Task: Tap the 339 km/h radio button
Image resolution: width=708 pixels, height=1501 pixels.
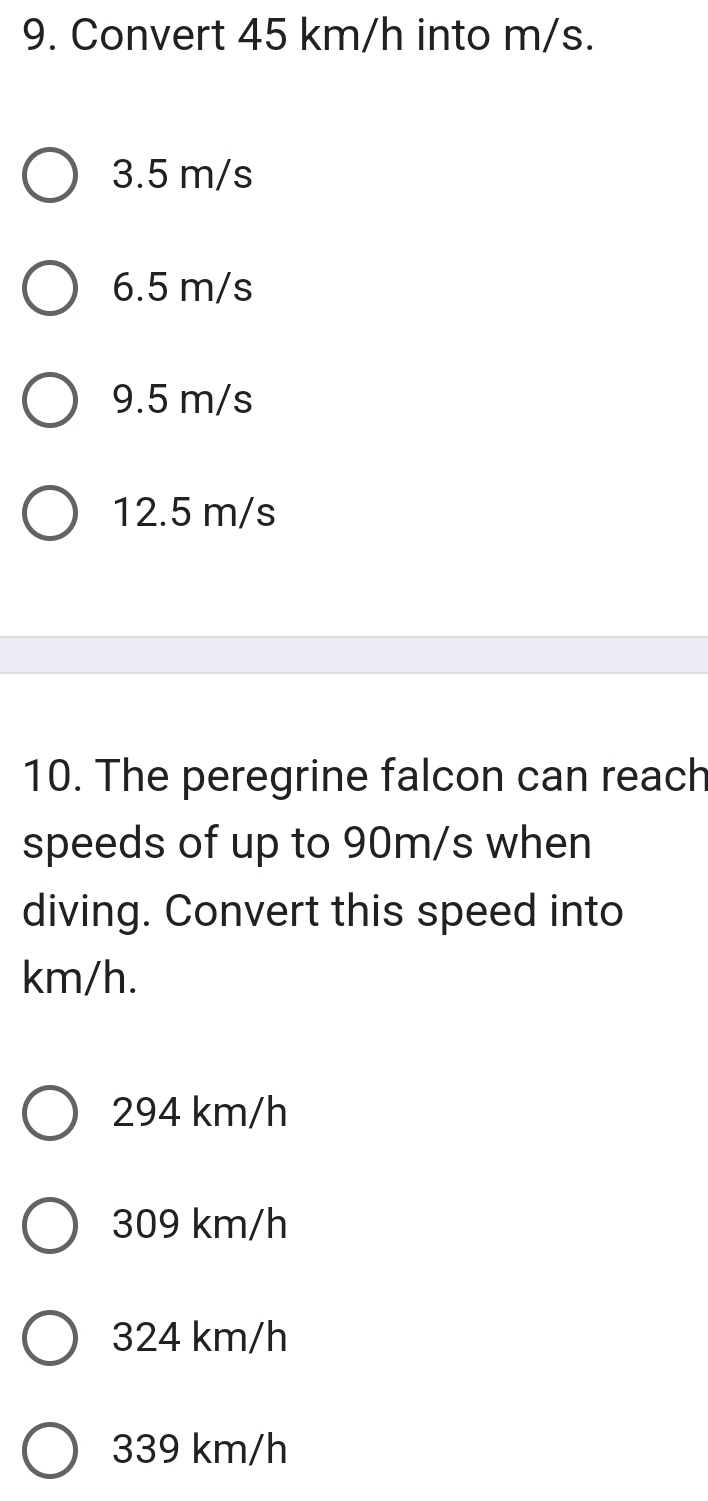Action: (49, 1450)
